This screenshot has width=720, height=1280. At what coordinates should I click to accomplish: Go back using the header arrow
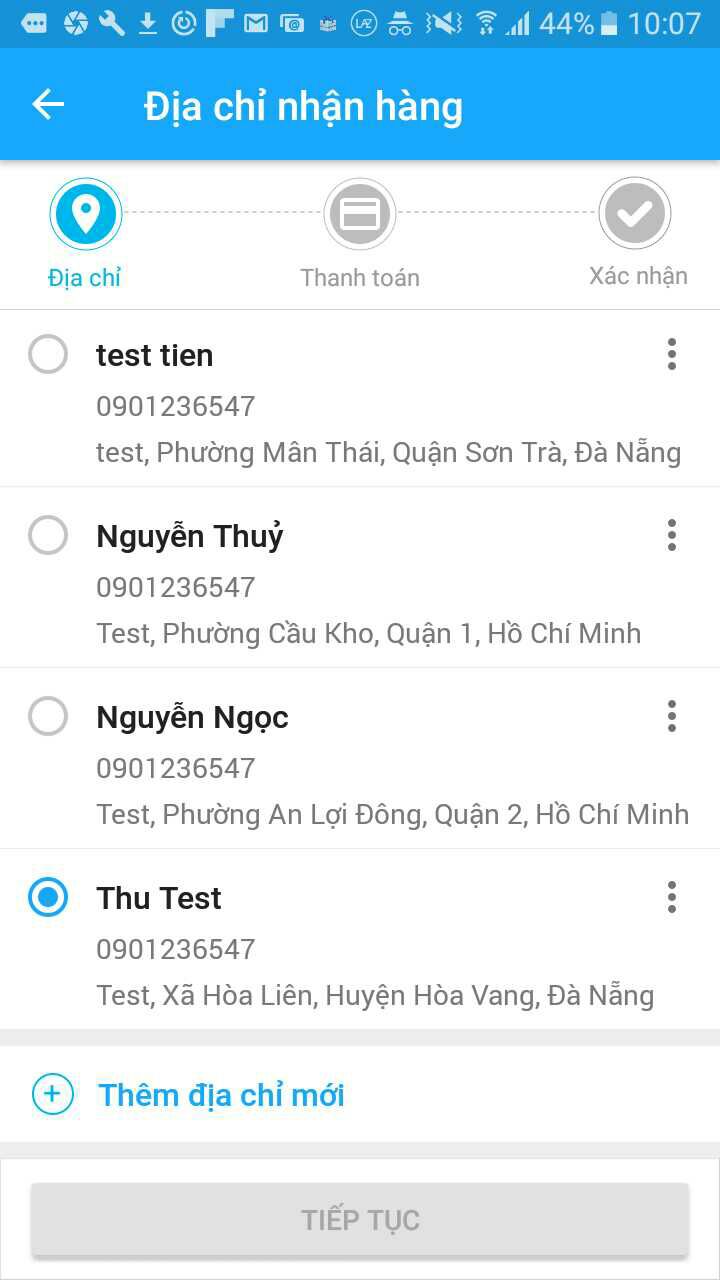[x=48, y=104]
